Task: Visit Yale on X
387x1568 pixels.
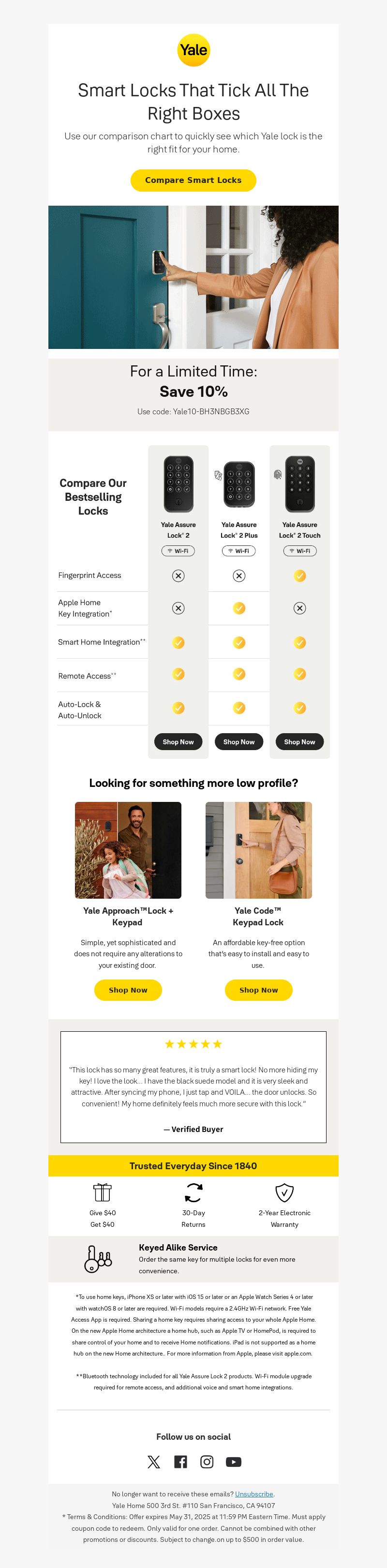Action: [x=153, y=1462]
